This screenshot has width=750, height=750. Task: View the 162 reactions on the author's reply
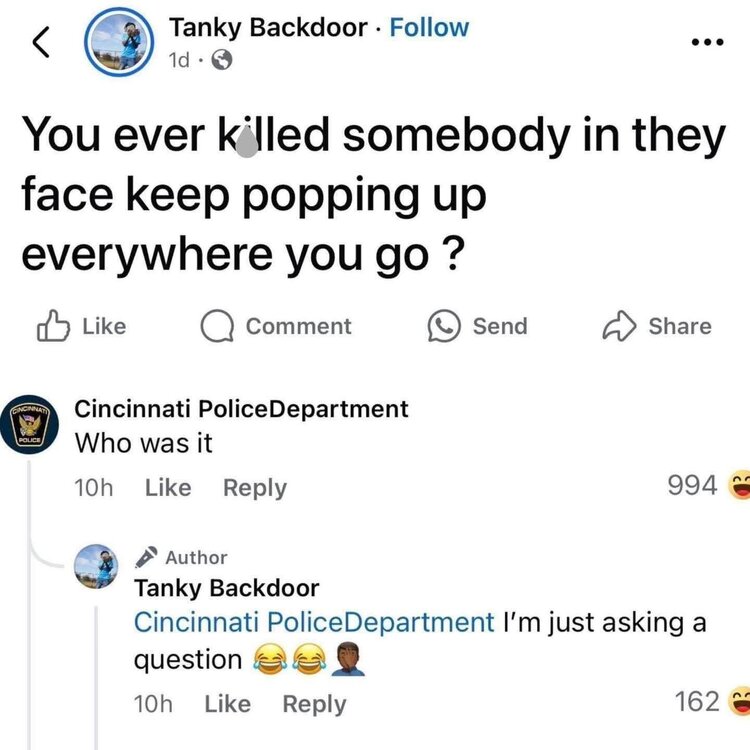point(708,702)
